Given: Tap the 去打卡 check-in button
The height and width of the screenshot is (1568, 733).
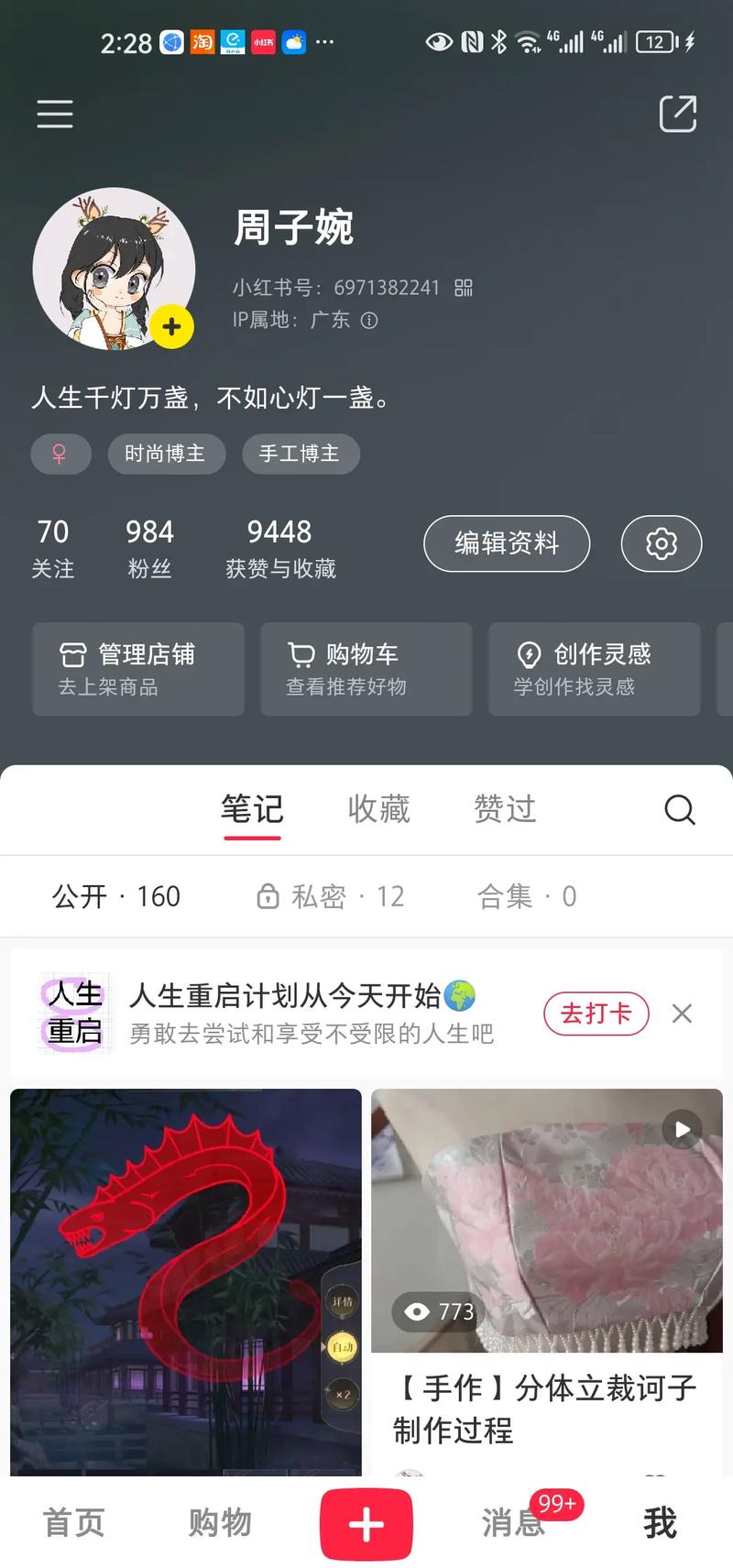Looking at the screenshot, I should click(x=596, y=1014).
